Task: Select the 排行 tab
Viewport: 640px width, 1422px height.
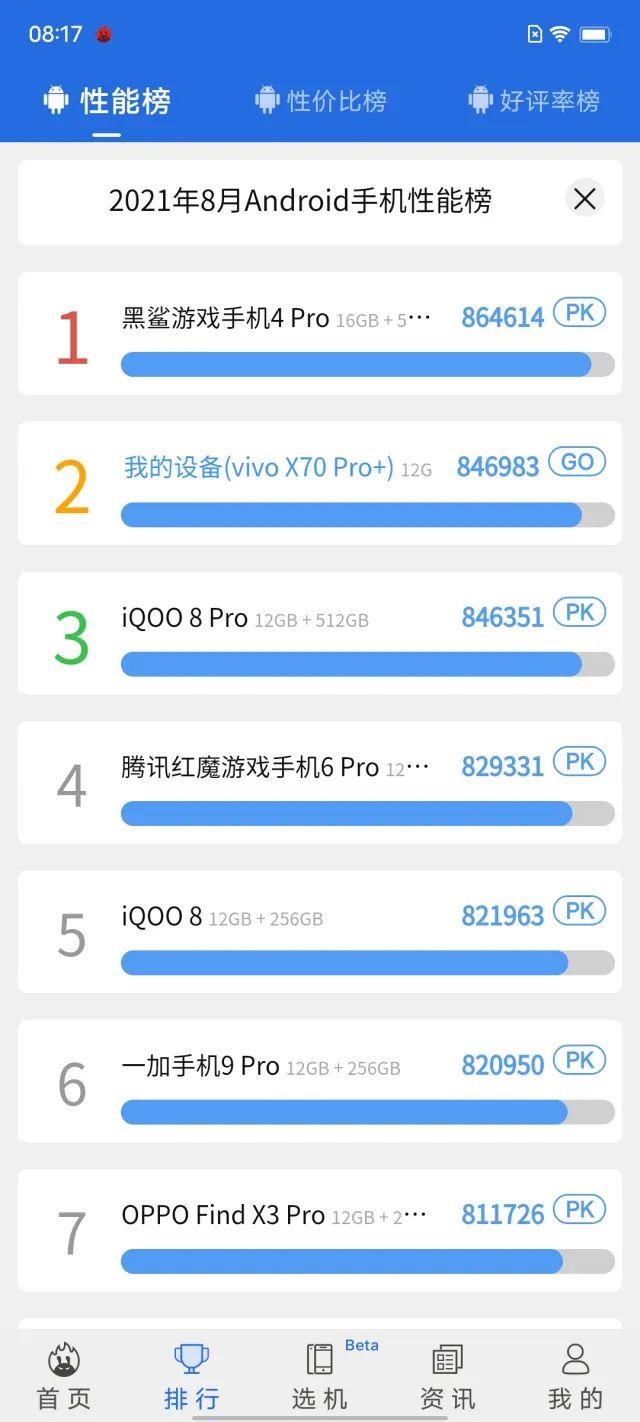Action: coord(191,1377)
